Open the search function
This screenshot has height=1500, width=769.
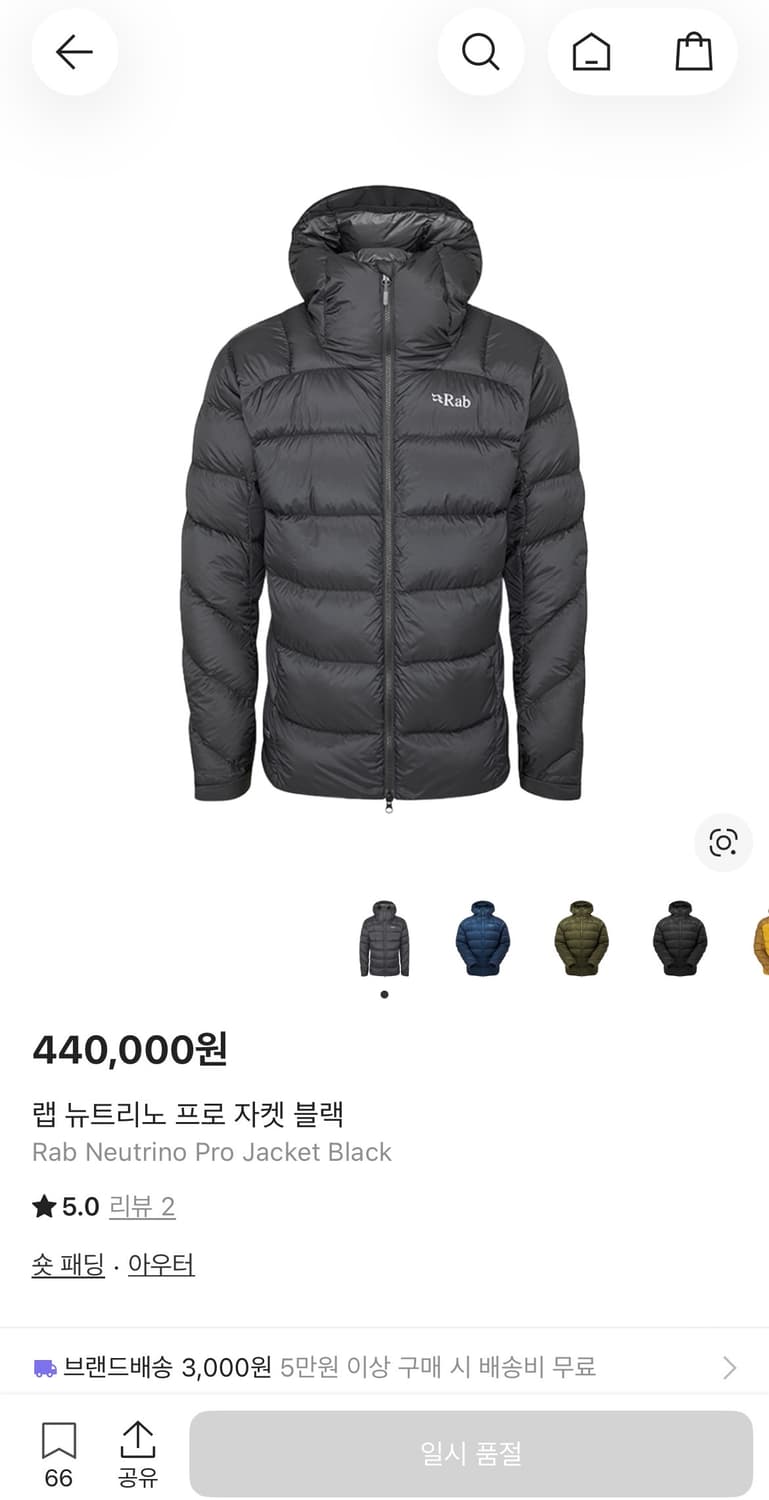point(481,52)
